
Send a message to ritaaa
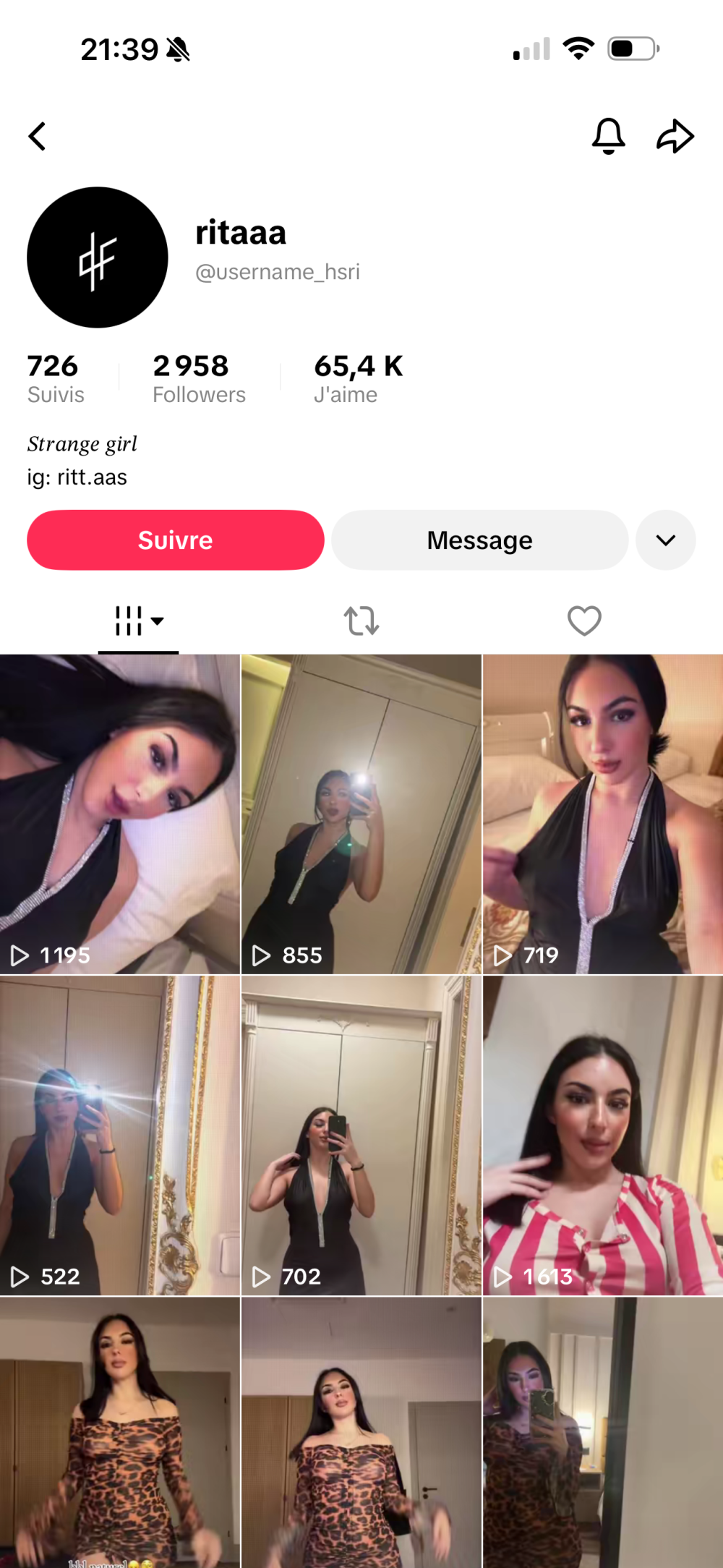(479, 540)
